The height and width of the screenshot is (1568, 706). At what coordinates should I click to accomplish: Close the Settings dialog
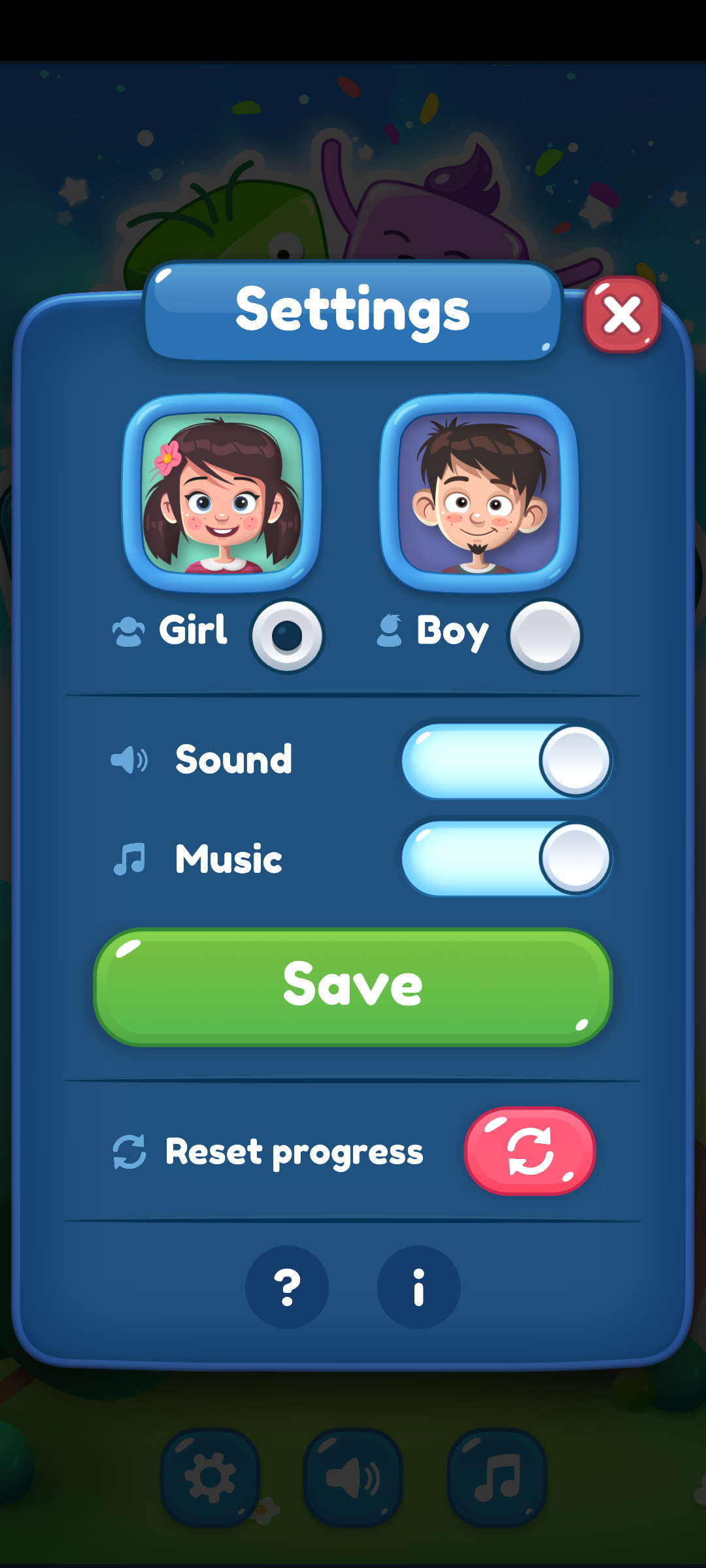[622, 315]
